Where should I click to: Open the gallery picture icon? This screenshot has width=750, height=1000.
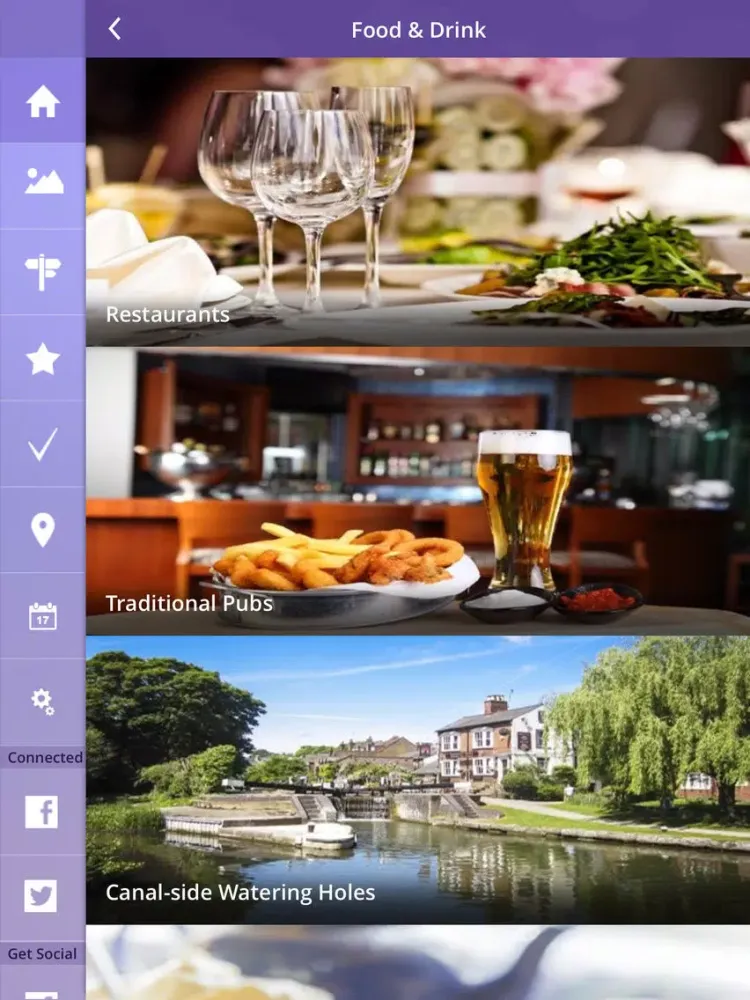click(43, 181)
